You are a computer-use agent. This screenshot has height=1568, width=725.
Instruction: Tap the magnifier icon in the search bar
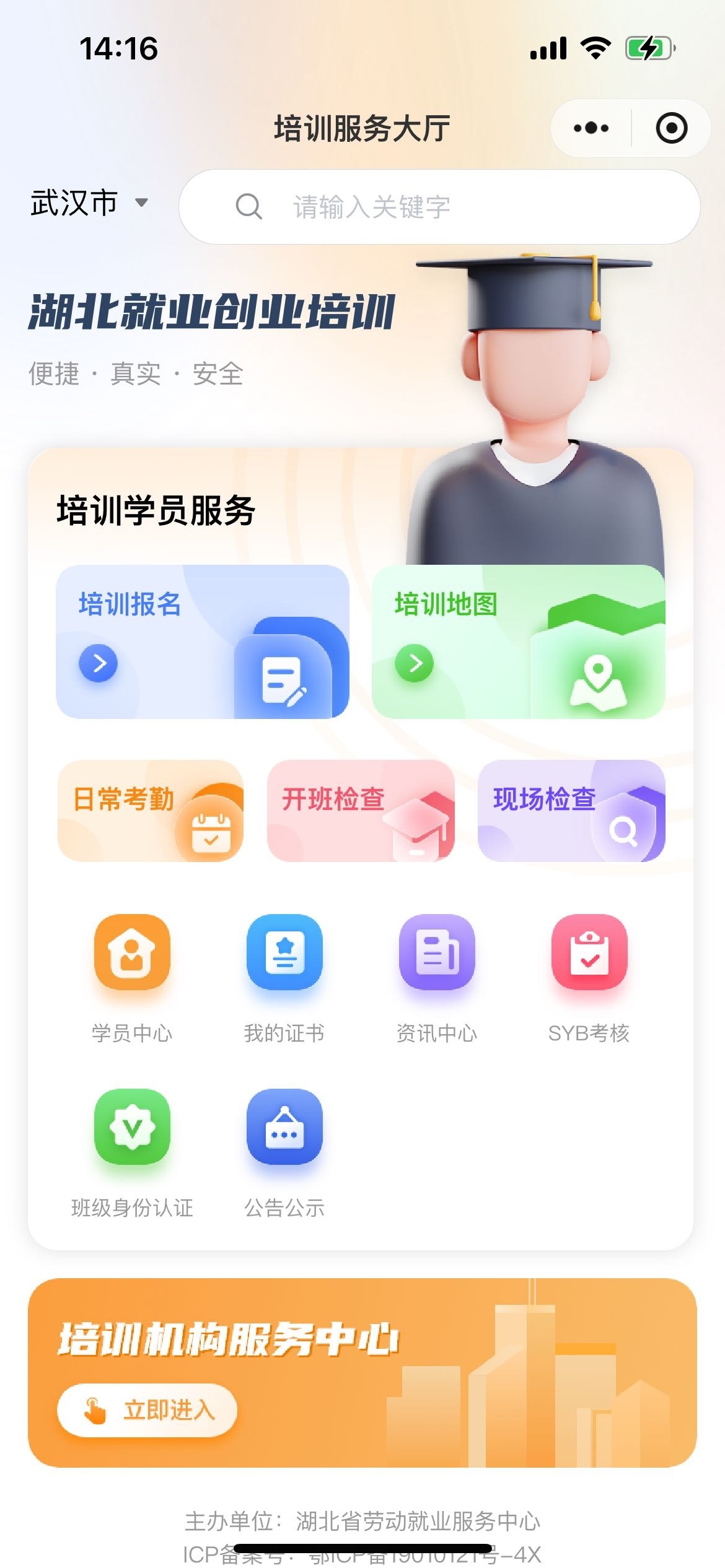pyautogui.click(x=248, y=207)
